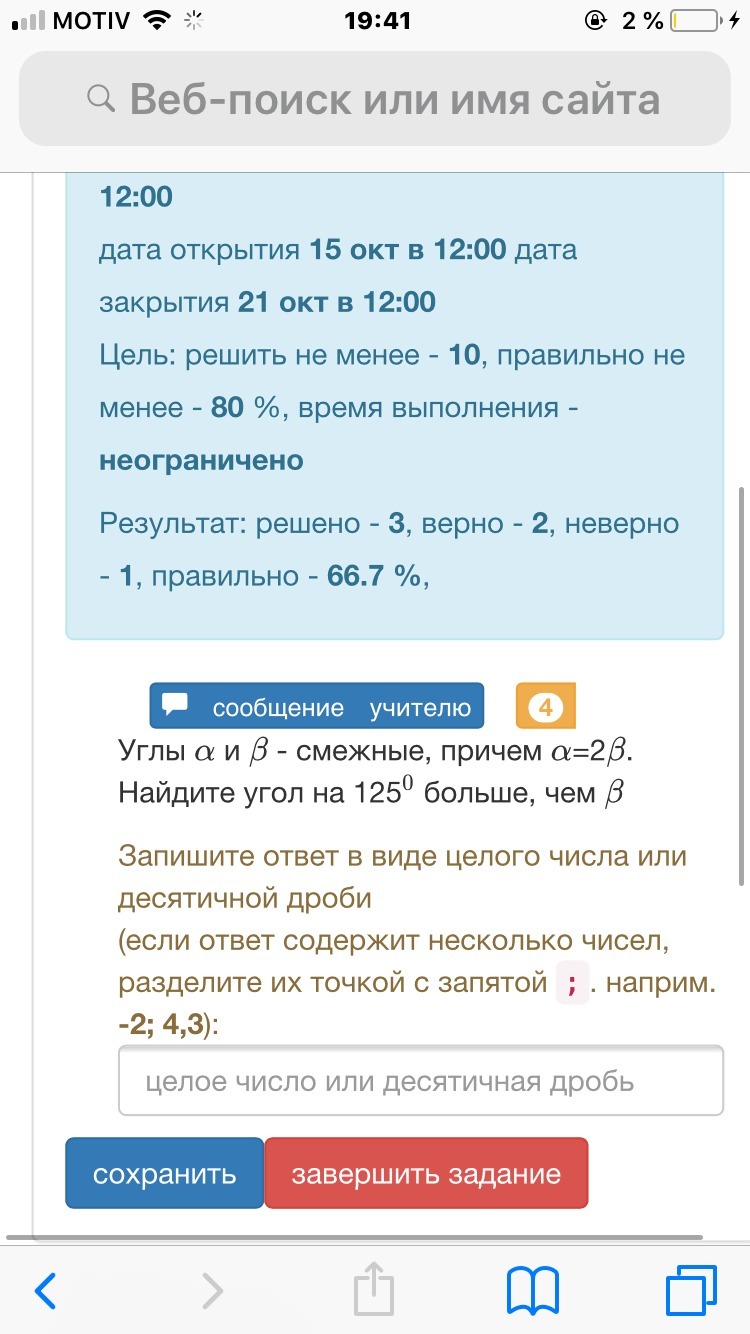The width and height of the screenshot is (750, 1334).
Task: Tap the web search address bar
Action: pyautogui.click(x=375, y=99)
